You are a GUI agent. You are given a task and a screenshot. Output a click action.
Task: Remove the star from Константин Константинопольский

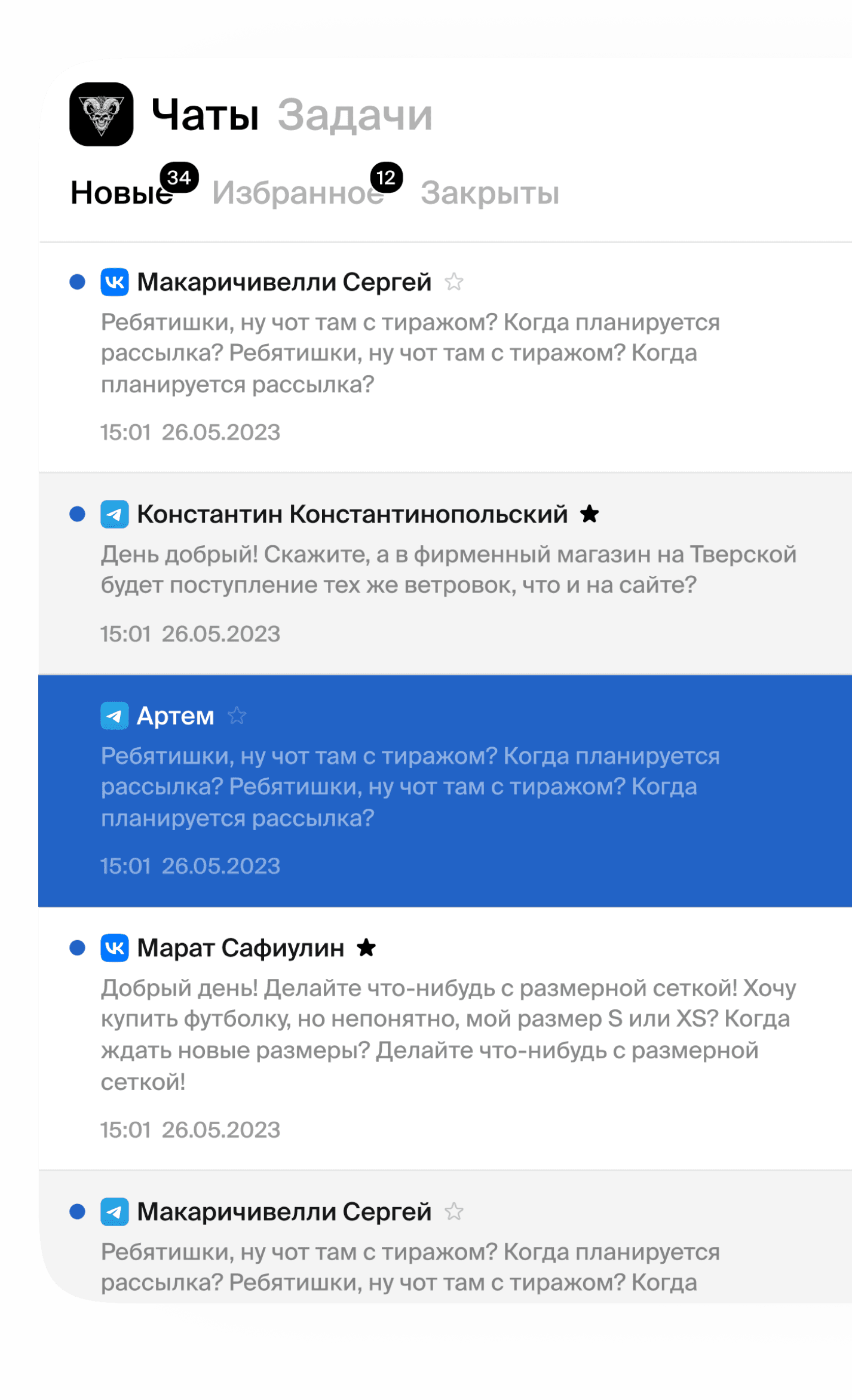tap(590, 514)
